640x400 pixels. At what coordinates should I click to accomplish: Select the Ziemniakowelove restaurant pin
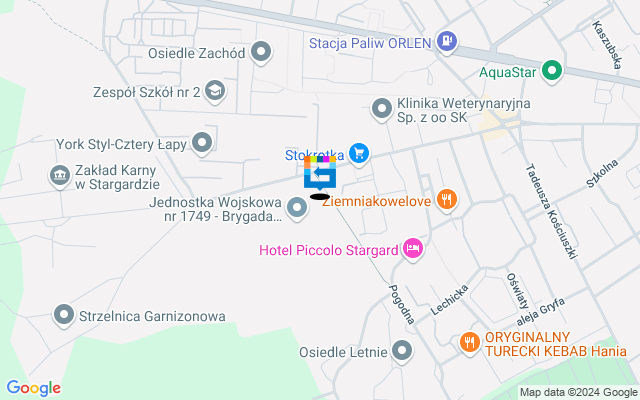click(447, 199)
